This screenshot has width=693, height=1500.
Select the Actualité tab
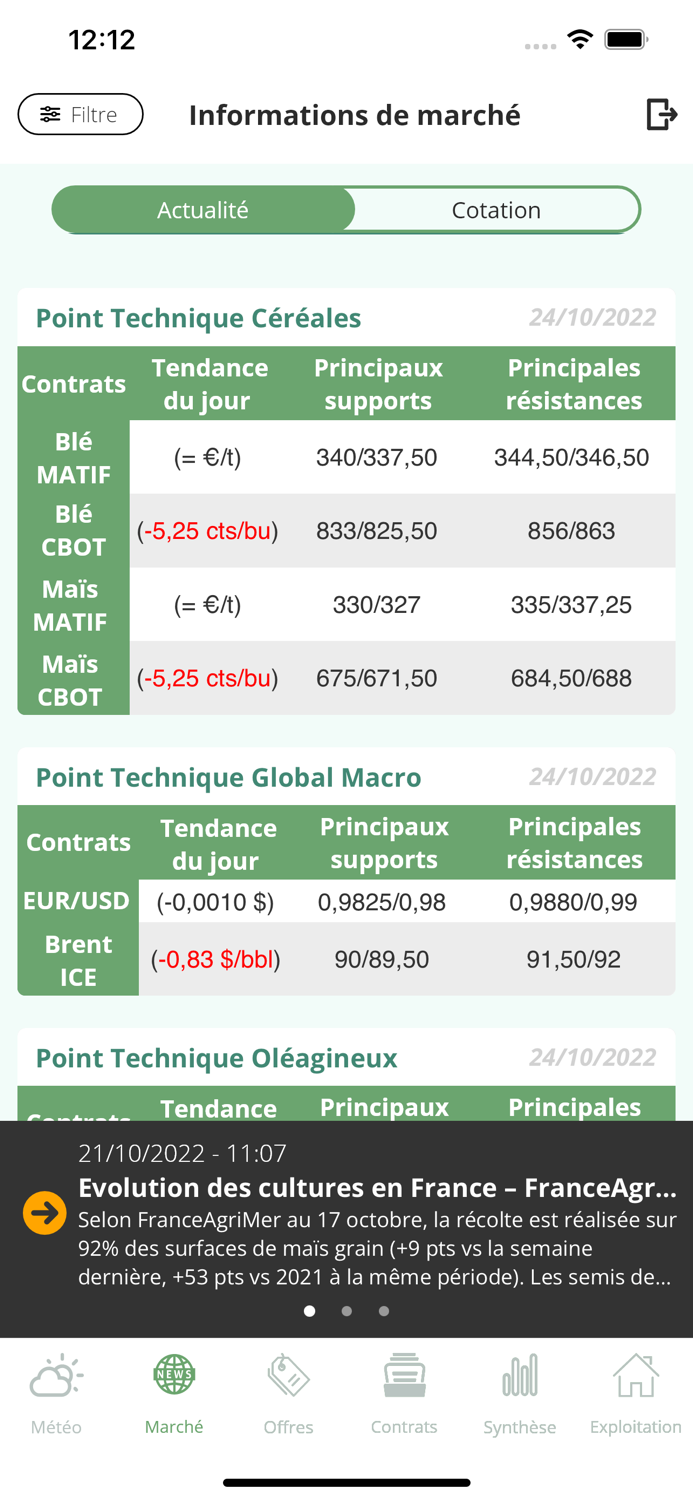pos(203,210)
